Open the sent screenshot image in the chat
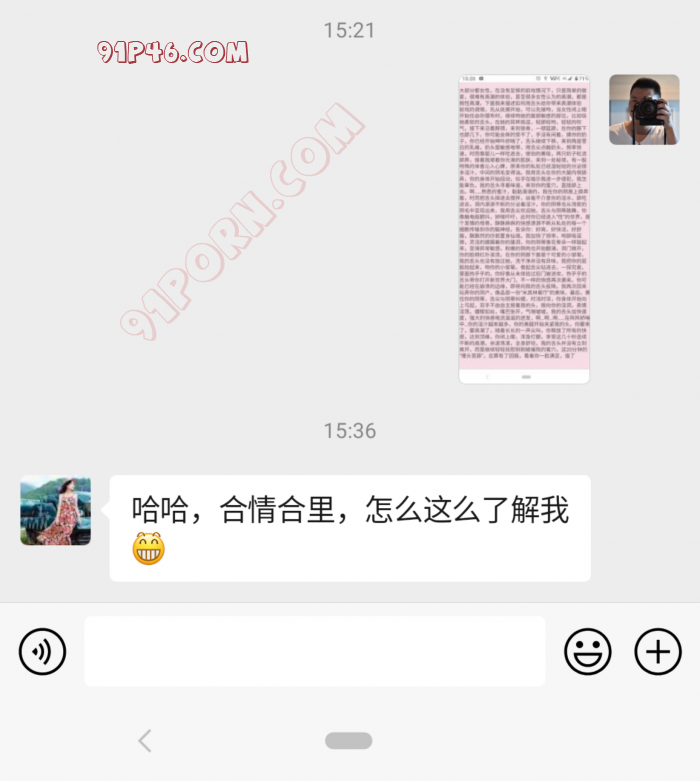The width and height of the screenshot is (700, 781). [x=524, y=228]
